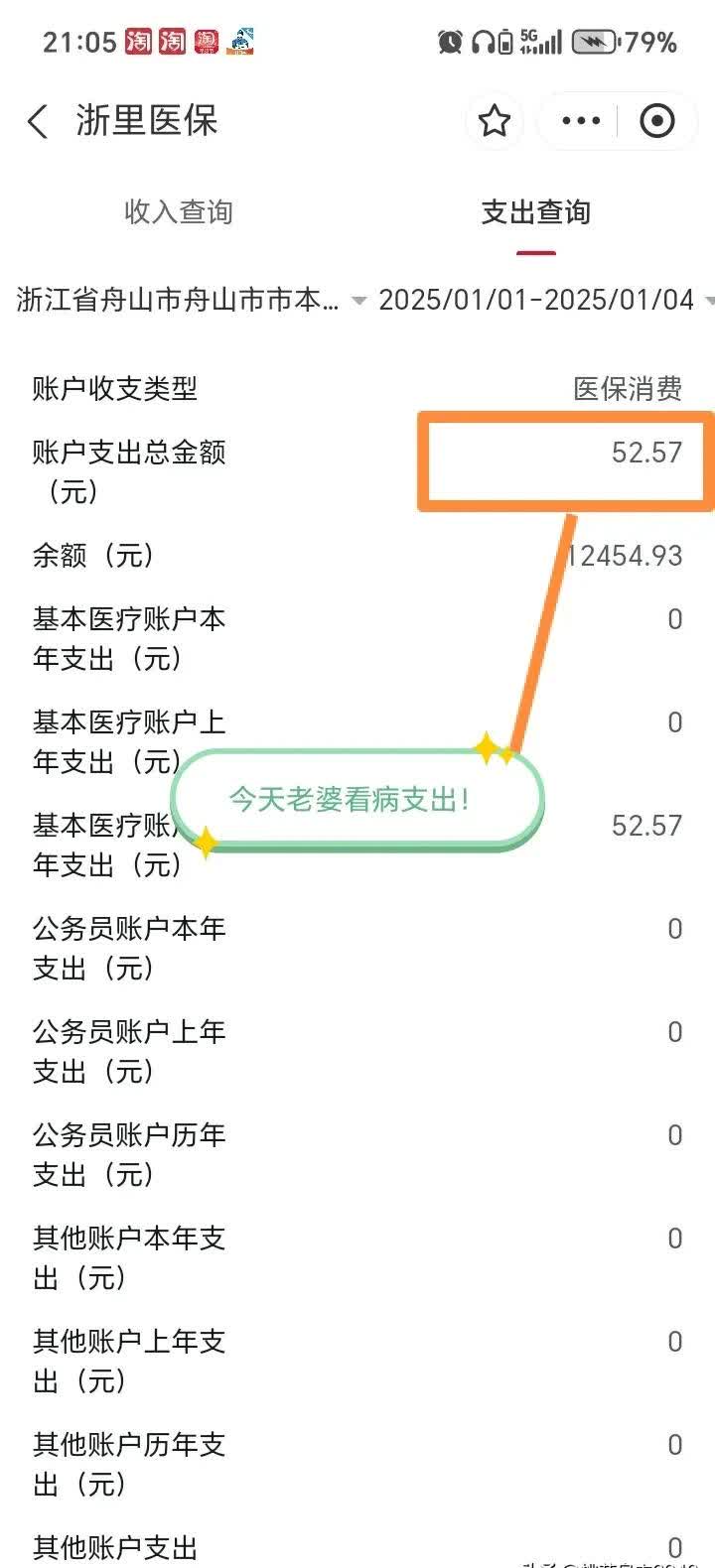Favorite the mini program with the star
The image size is (715, 1568).
[x=494, y=121]
